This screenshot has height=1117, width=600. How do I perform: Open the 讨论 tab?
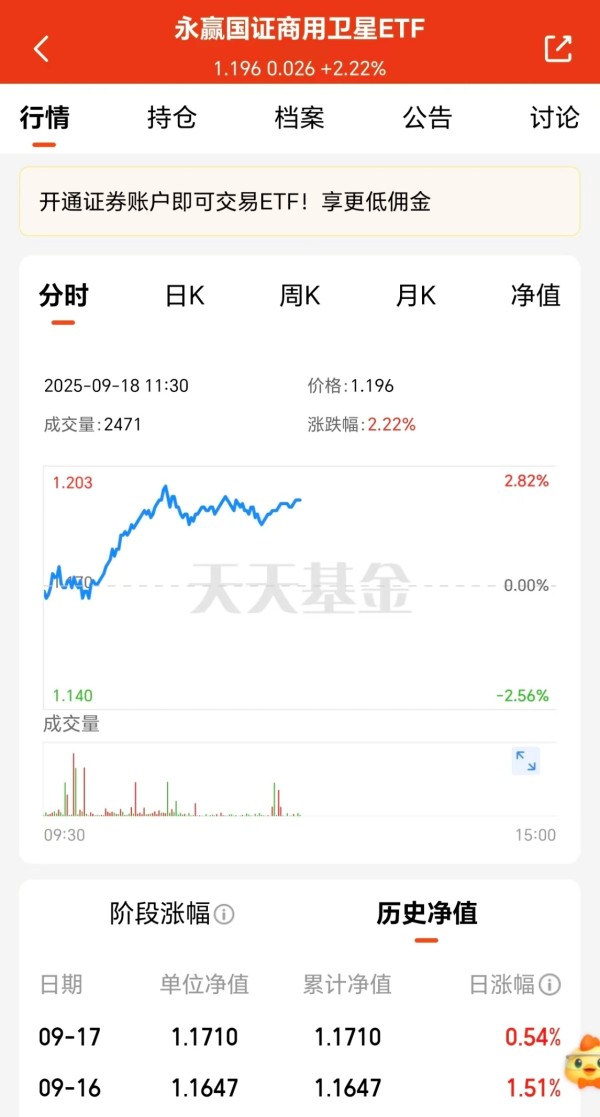[x=554, y=117]
